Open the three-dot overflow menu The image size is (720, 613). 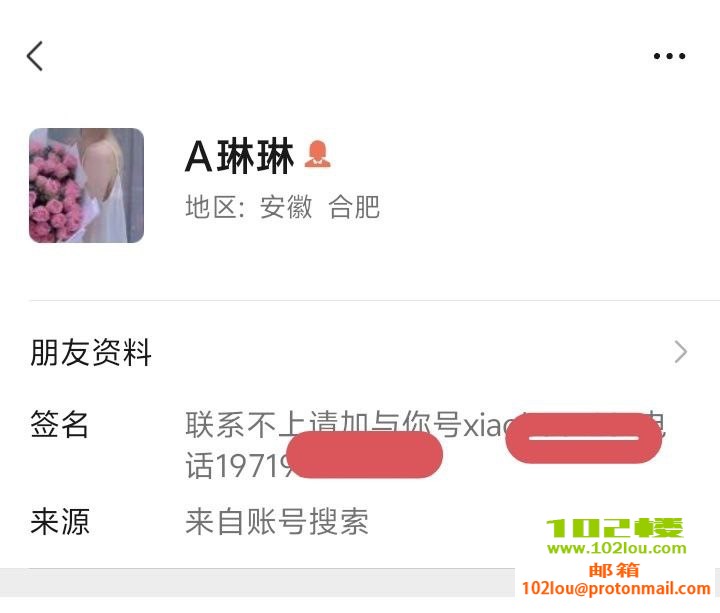point(669,56)
